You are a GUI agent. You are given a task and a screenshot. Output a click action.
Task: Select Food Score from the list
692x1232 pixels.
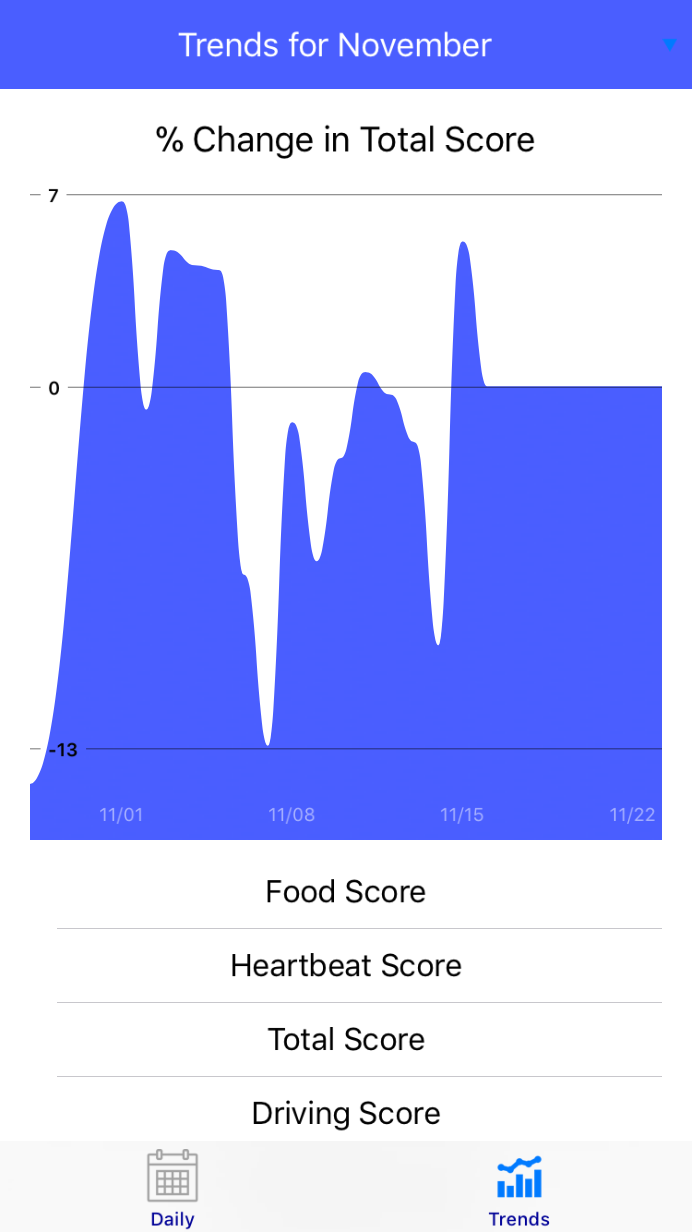coord(346,891)
